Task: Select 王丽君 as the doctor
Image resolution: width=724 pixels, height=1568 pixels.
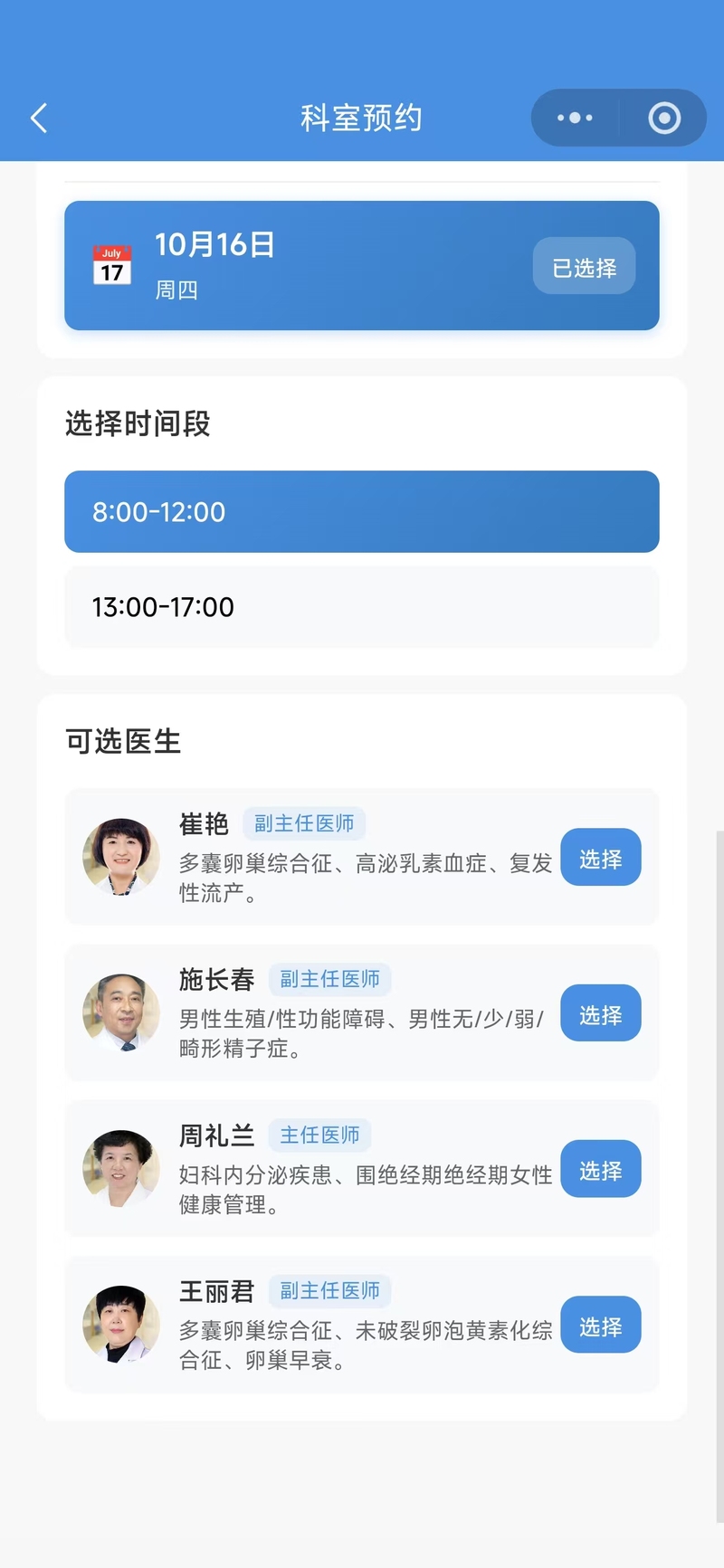Action: pyautogui.click(x=600, y=1325)
